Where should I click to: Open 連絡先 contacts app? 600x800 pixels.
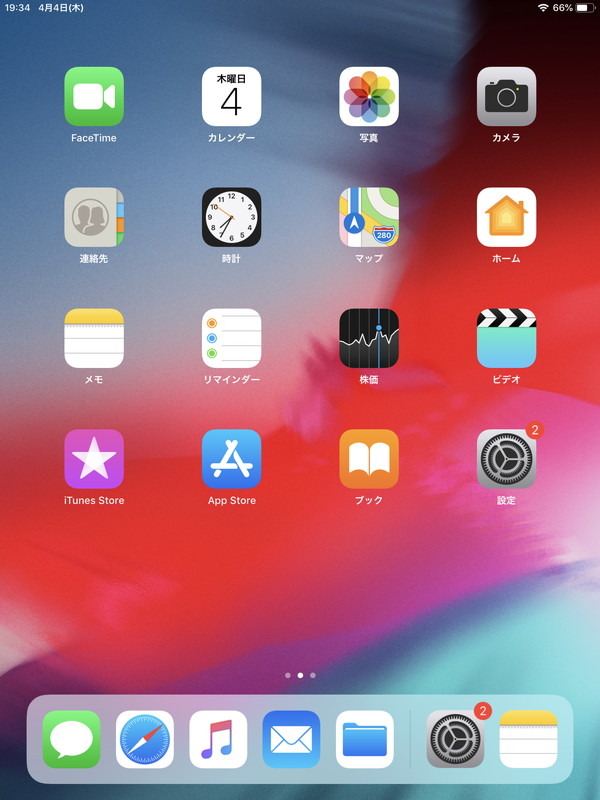pos(94,217)
